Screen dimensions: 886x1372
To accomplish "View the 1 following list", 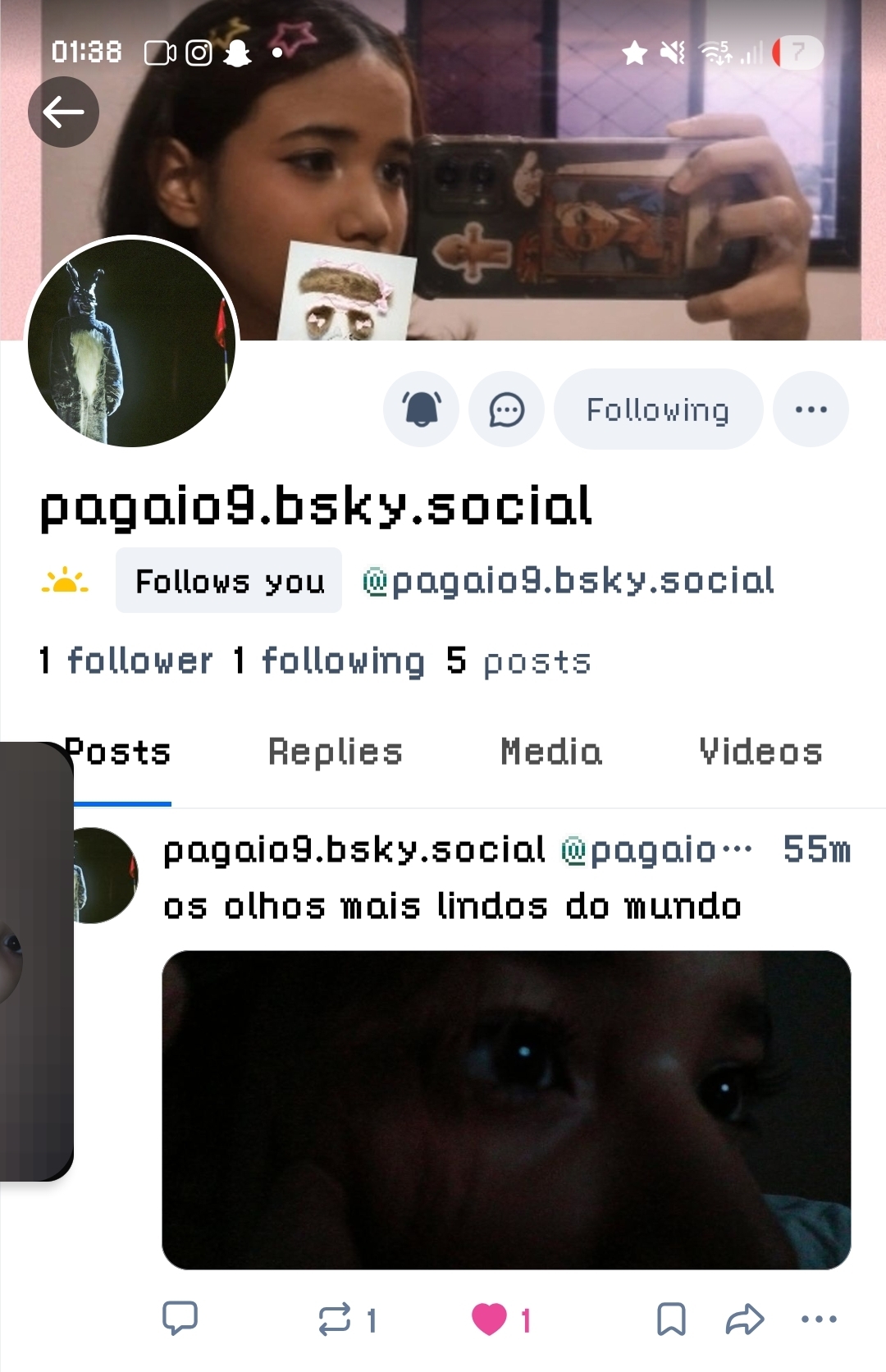I will [x=329, y=661].
